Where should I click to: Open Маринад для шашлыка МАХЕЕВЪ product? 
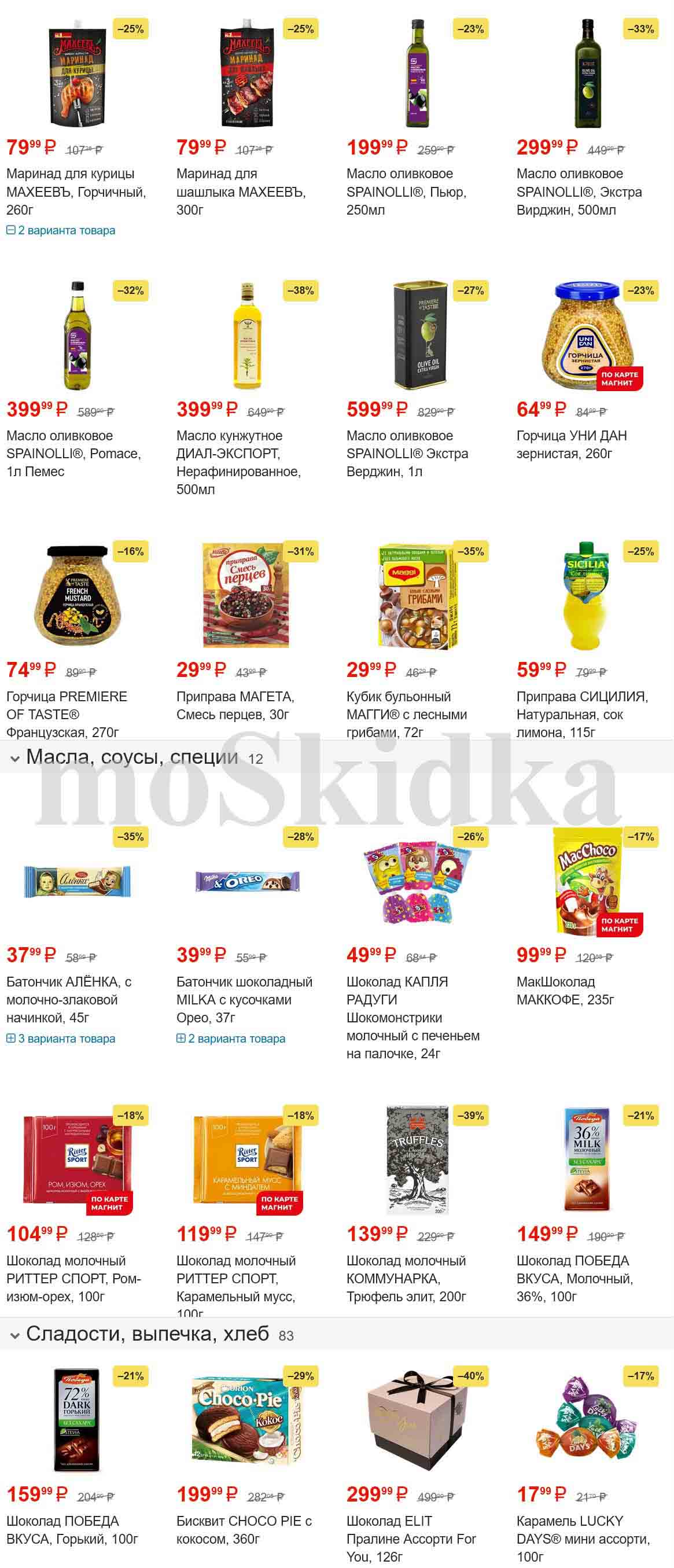[x=241, y=191]
